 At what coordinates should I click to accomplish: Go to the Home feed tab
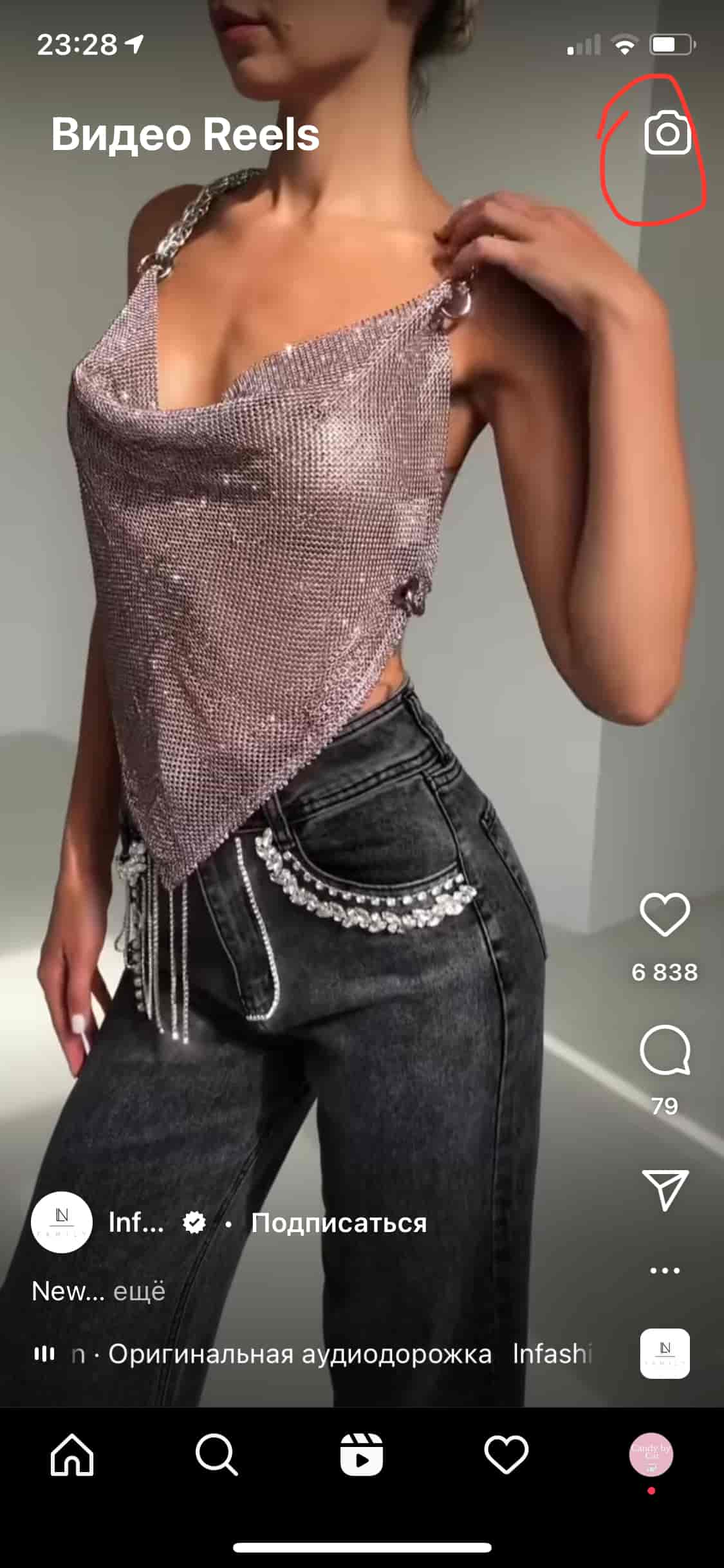coord(72,1455)
